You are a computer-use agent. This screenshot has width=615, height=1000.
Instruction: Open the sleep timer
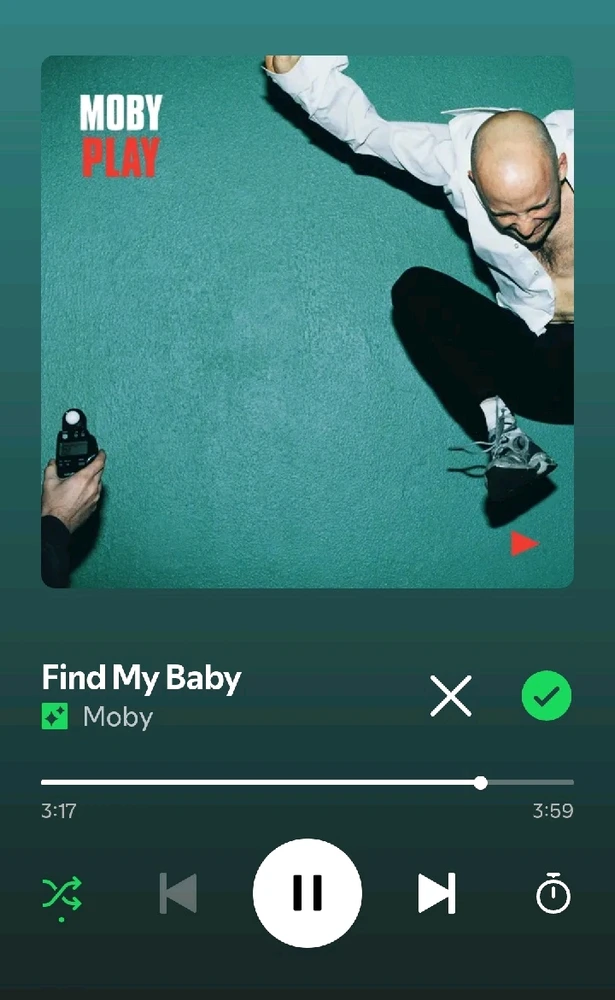click(x=553, y=893)
